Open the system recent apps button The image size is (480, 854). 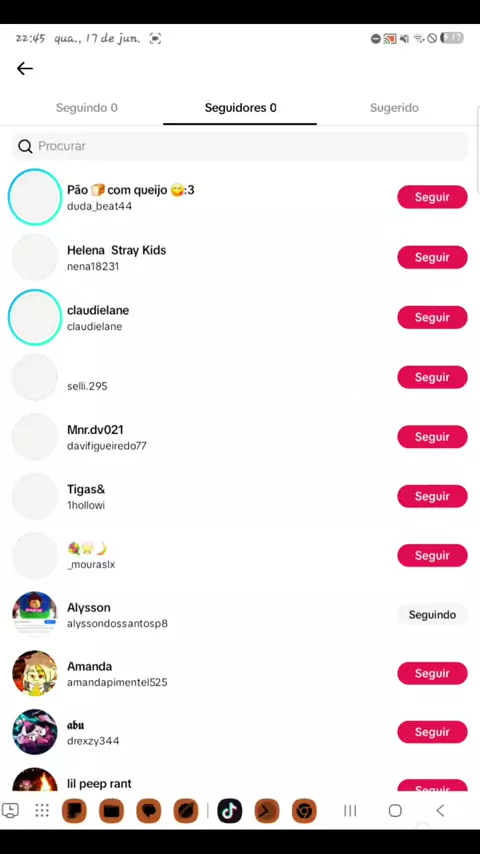tap(350, 811)
